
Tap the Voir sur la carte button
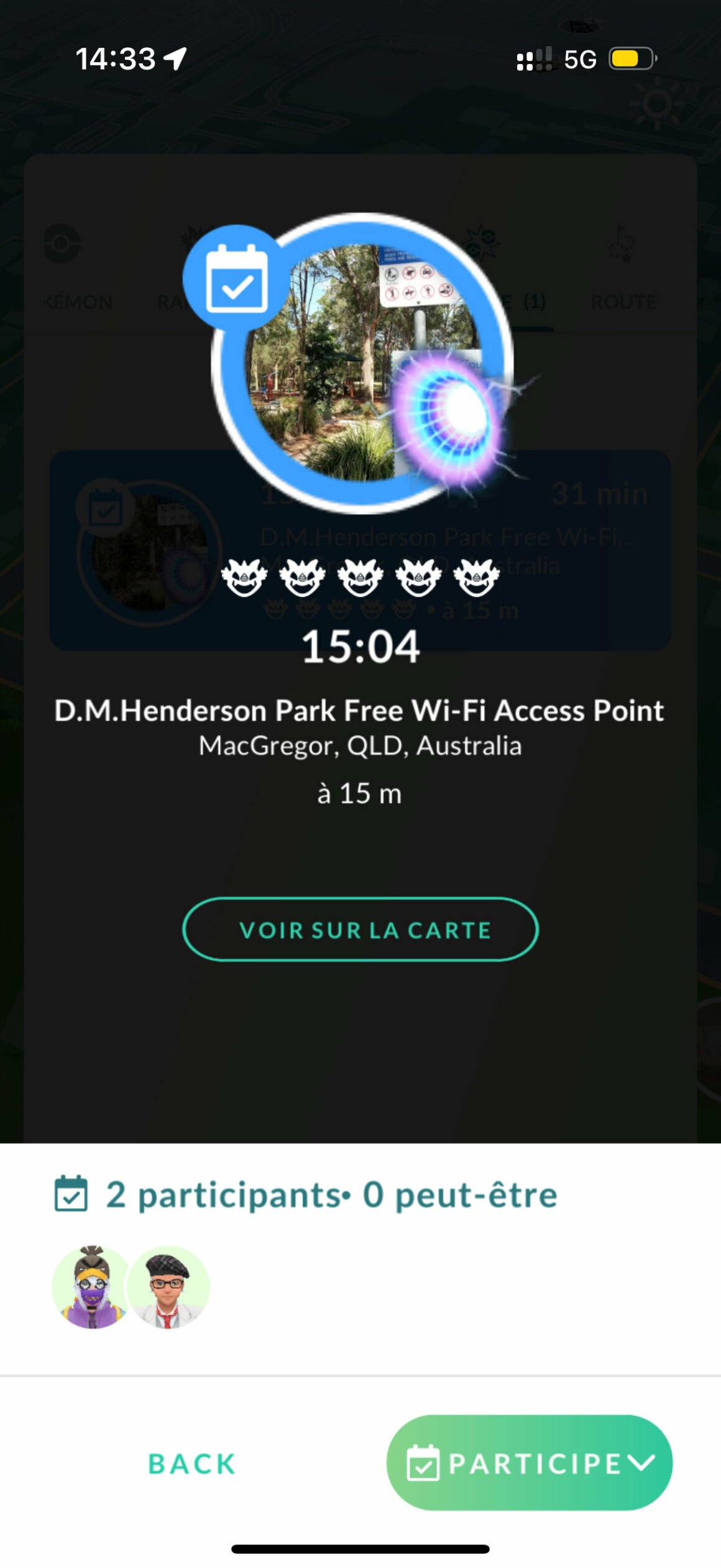360,929
